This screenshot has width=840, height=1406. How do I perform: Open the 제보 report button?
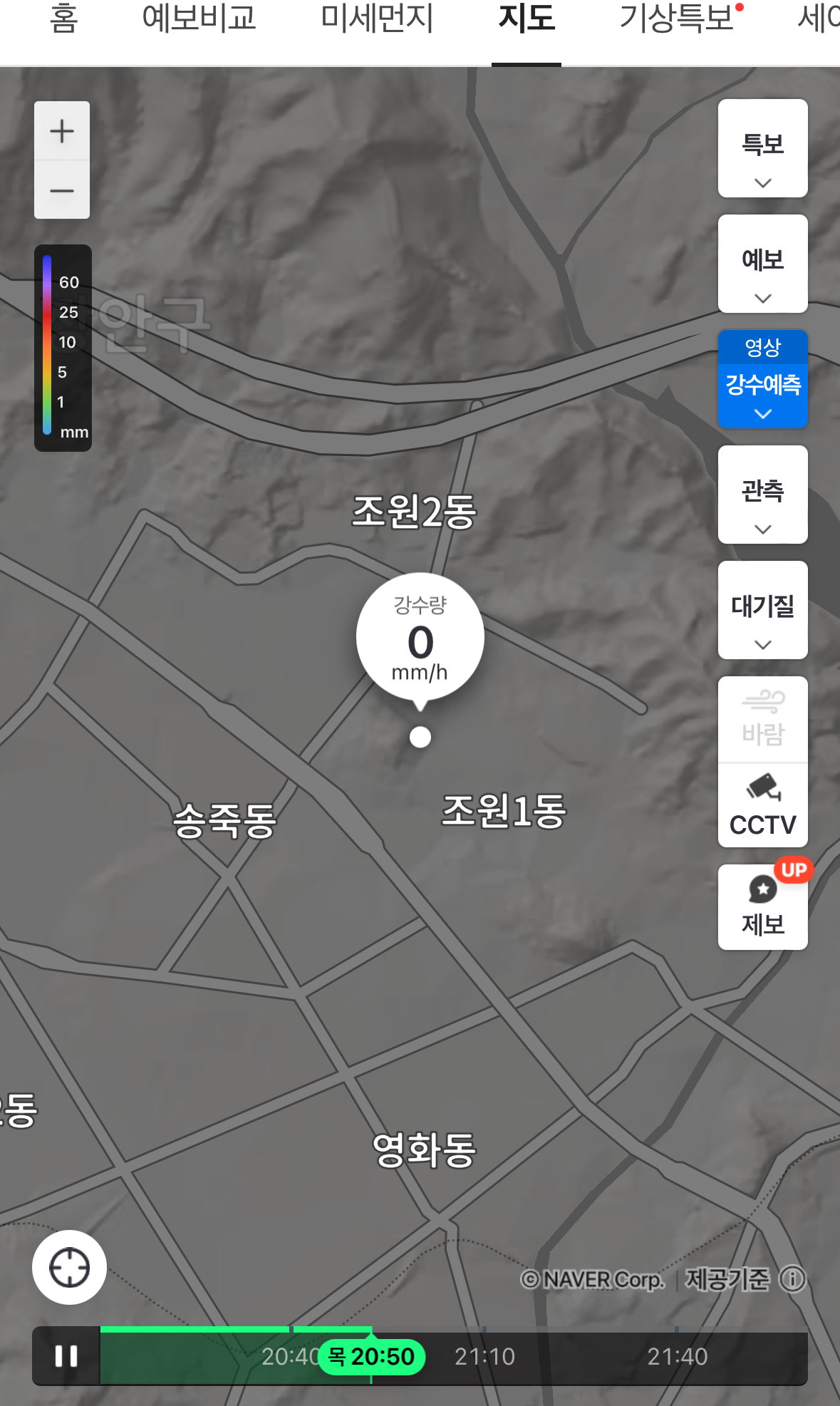(x=762, y=907)
